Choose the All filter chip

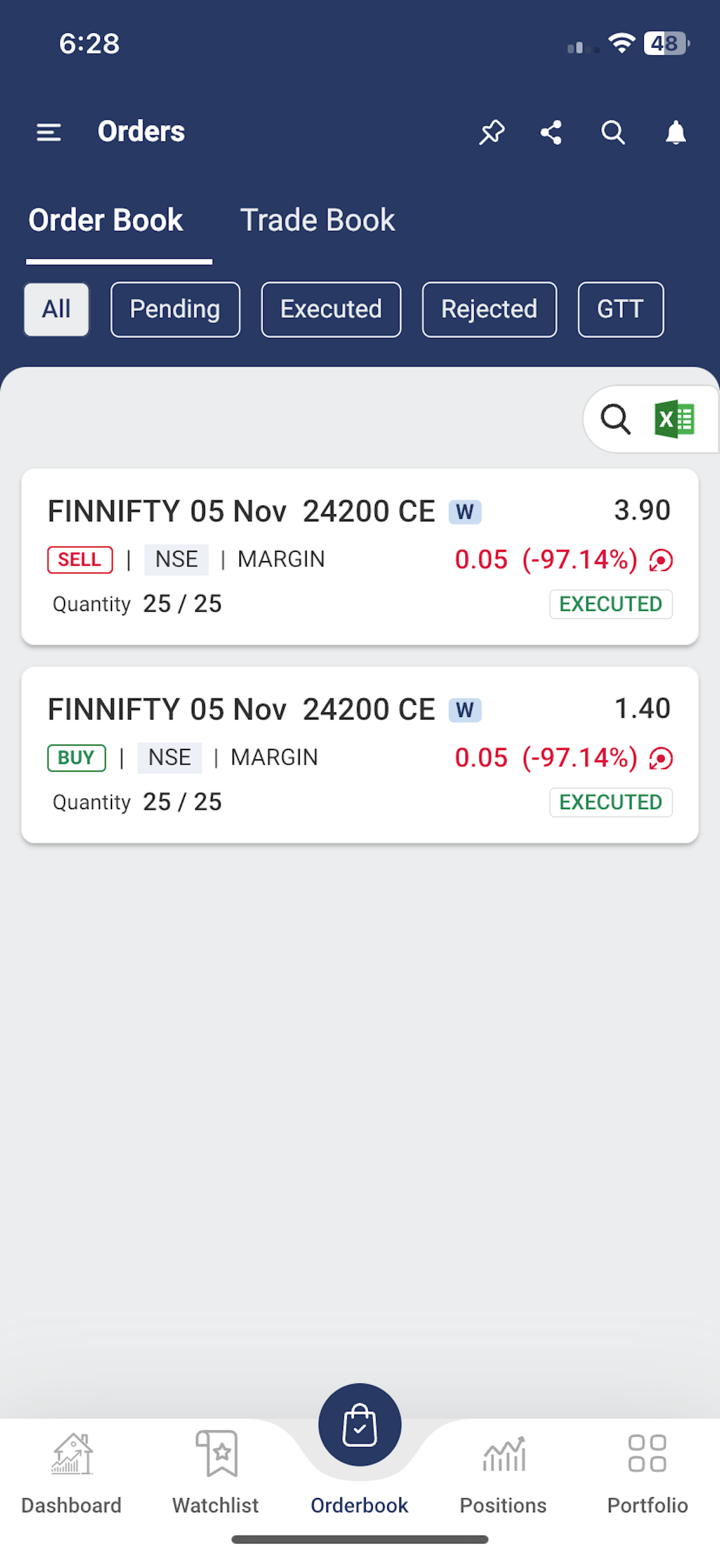point(56,309)
